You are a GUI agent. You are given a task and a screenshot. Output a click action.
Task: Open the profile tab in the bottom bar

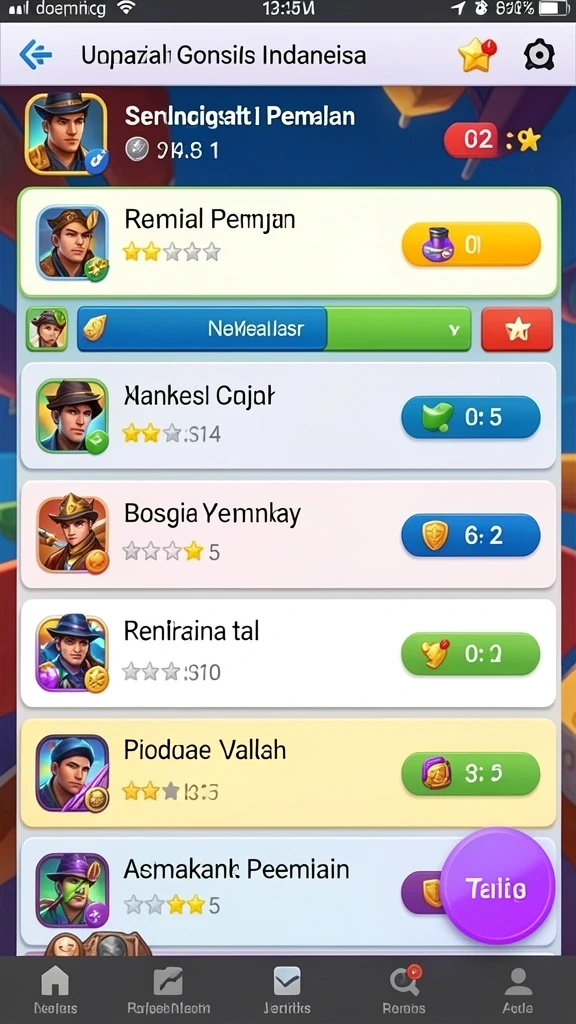click(x=518, y=990)
